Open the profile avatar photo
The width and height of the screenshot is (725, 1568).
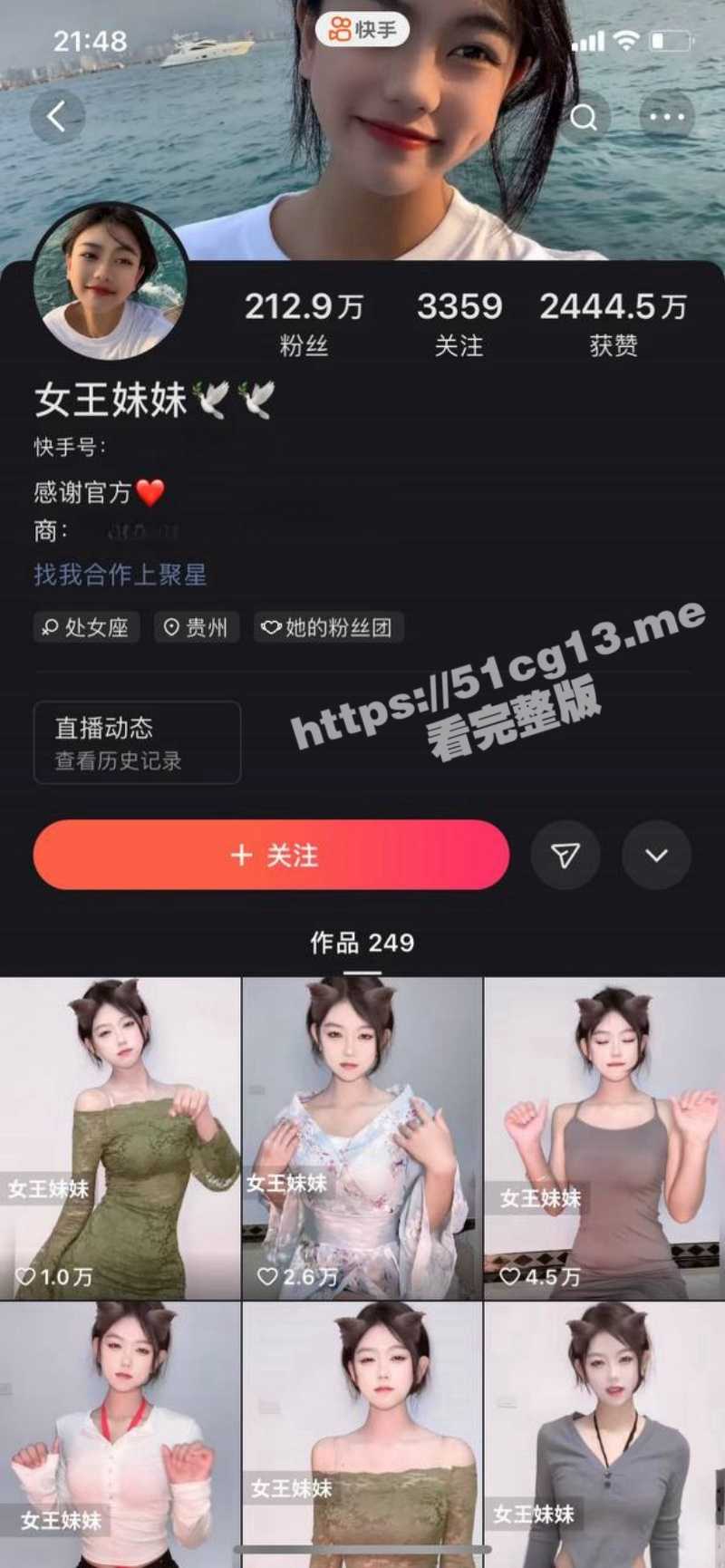(x=111, y=282)
